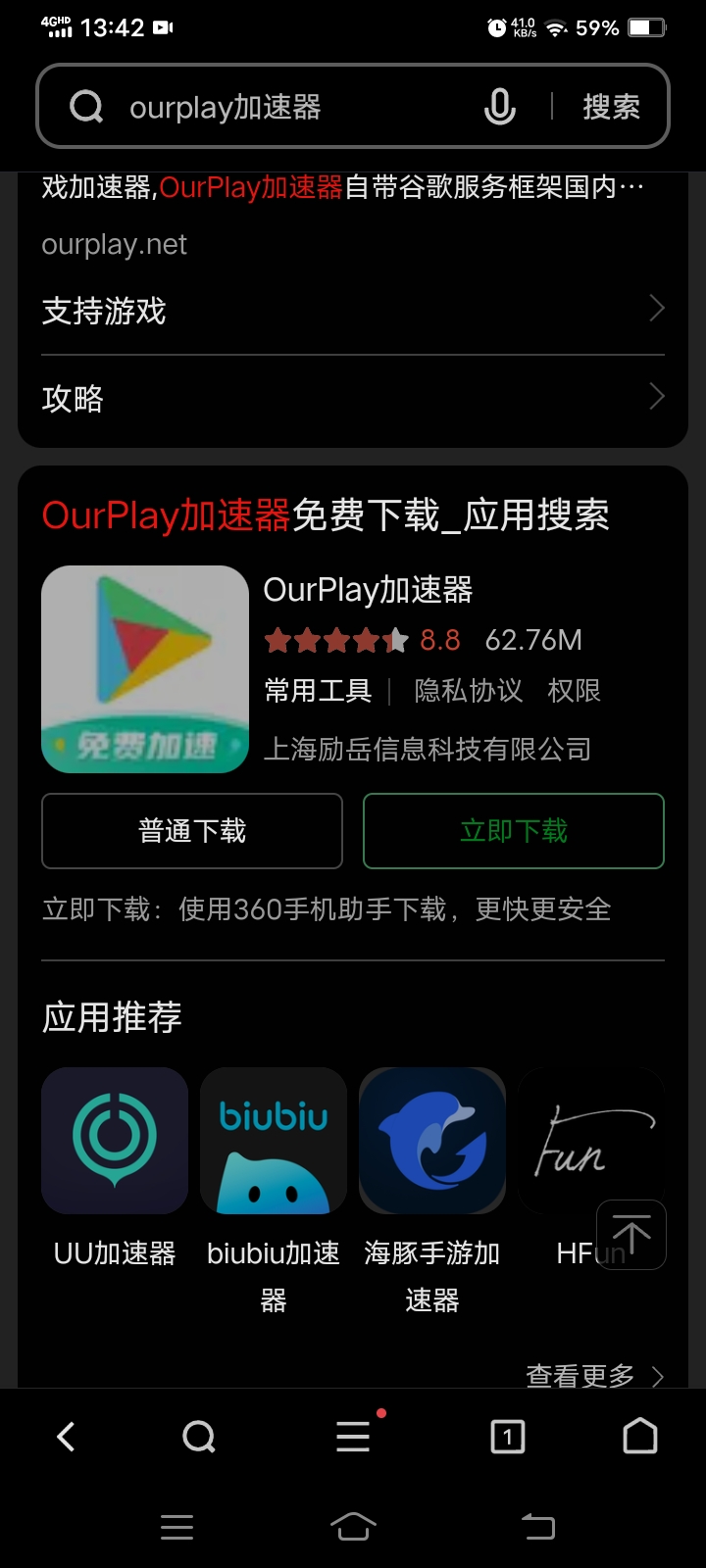Open the 攻略 row
The width and height of the screenshot is (706, 1568).
click(353, 398)
